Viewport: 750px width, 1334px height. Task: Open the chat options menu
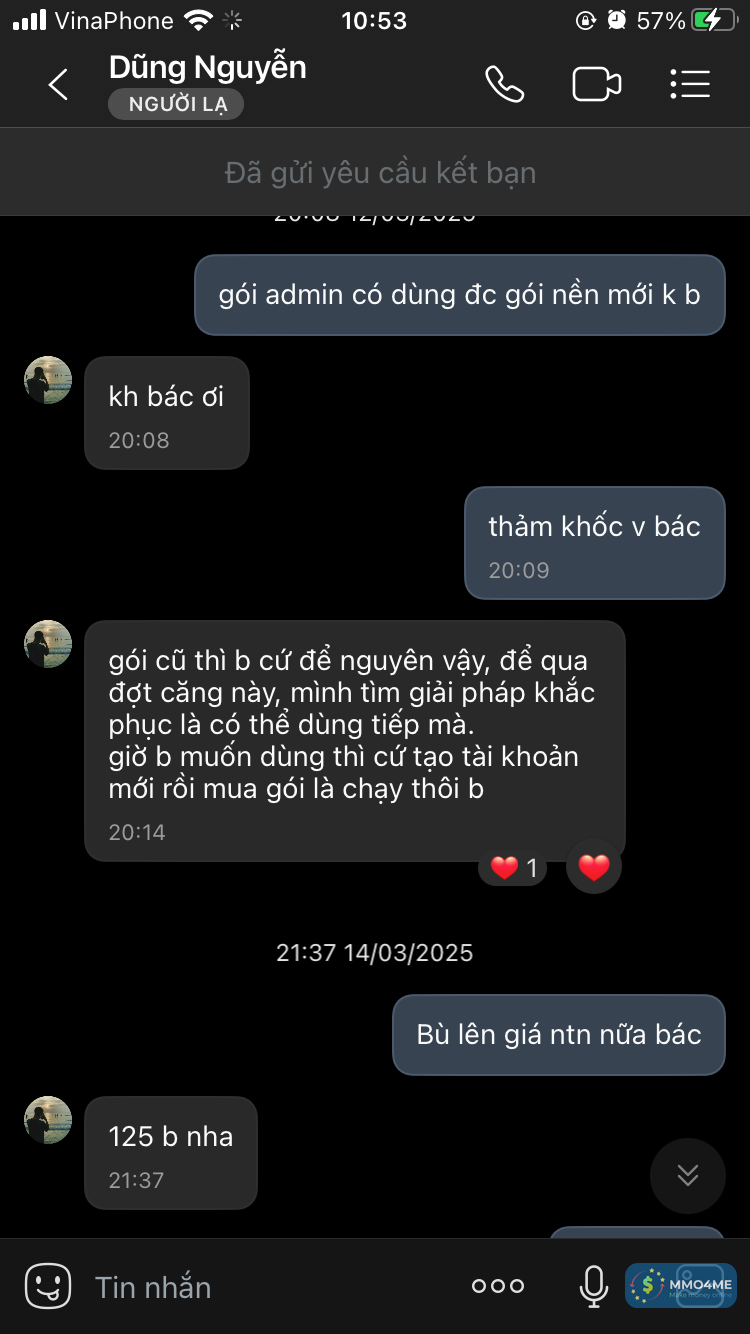[690, 85]
